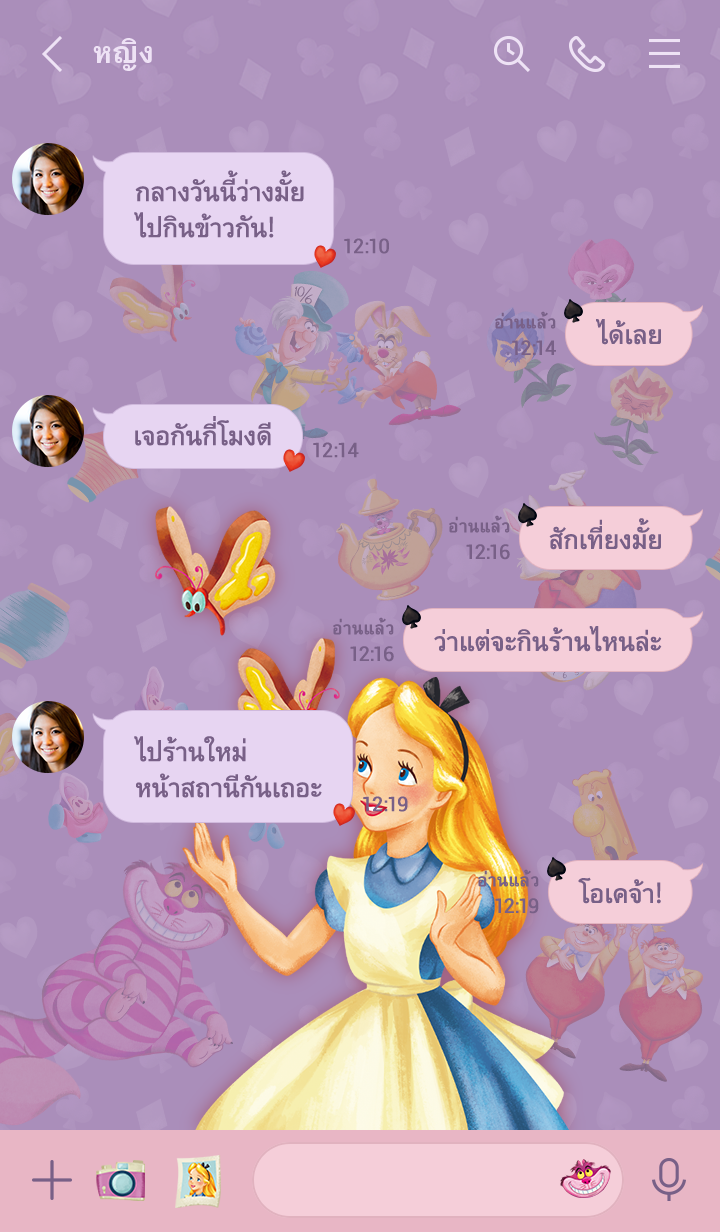
Task: Search within this chat
Action: [511, 54]
